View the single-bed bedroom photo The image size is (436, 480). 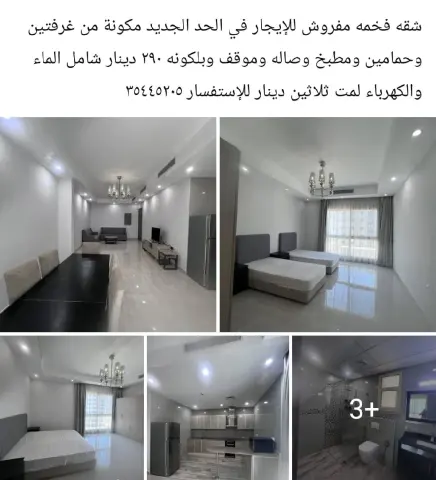coord(72,408)
